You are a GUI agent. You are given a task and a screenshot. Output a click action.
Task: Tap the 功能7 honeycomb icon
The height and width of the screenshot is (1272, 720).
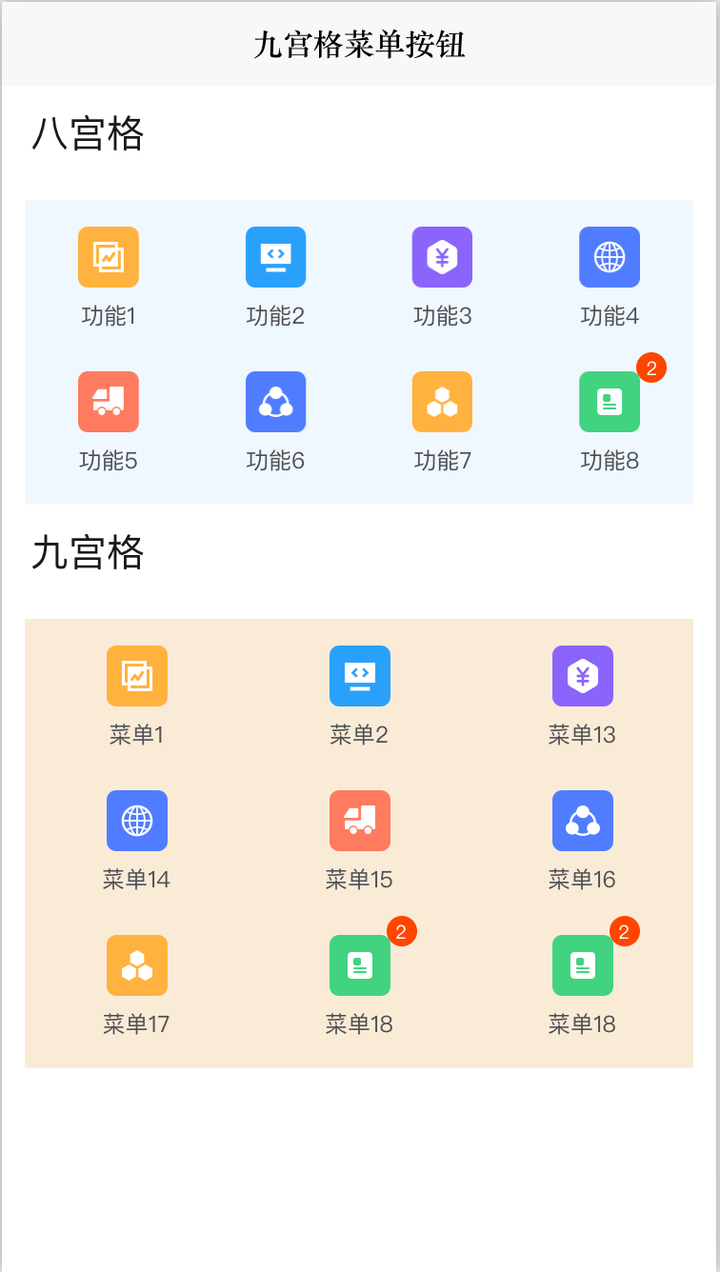442,401
